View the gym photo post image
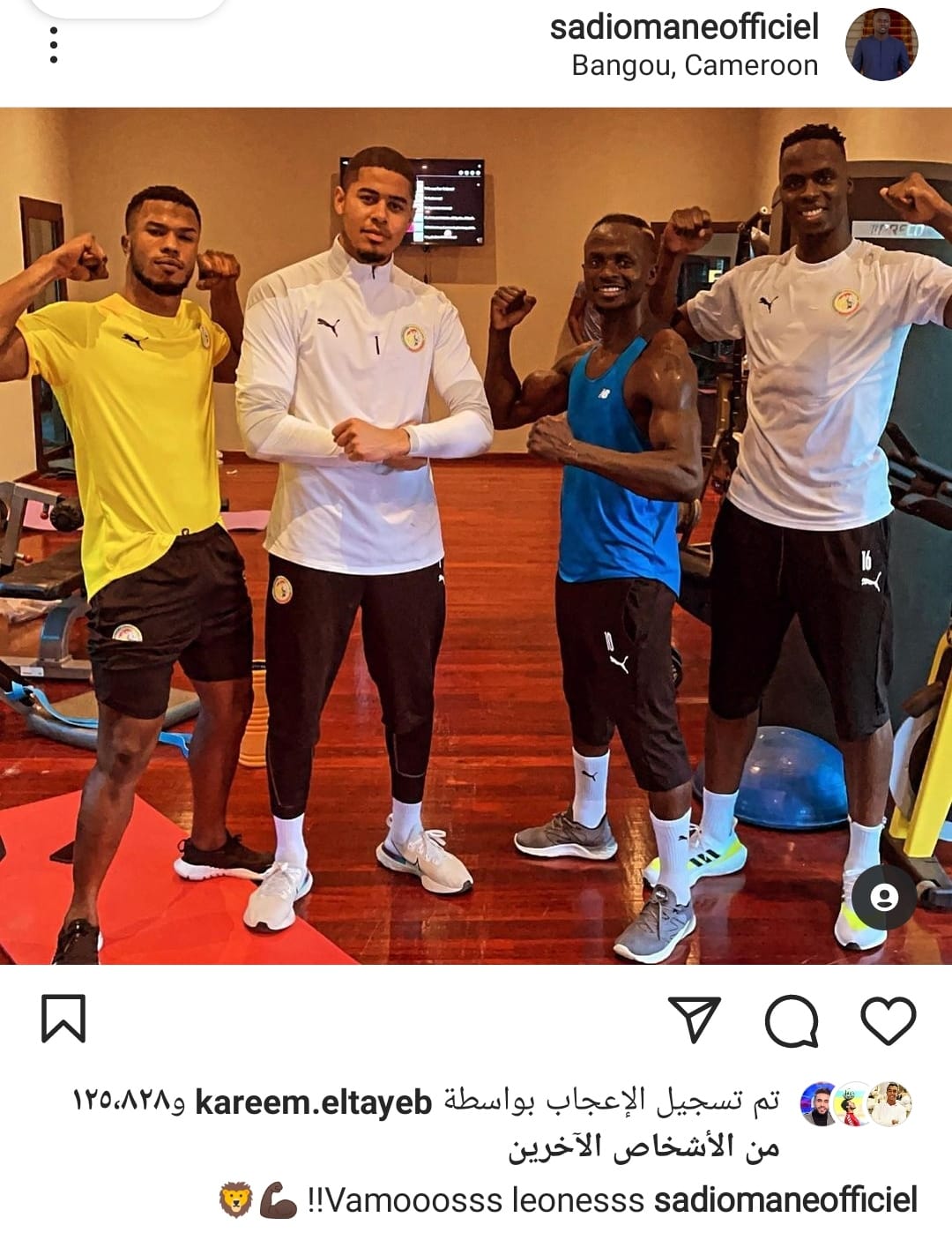 [476, 535]
